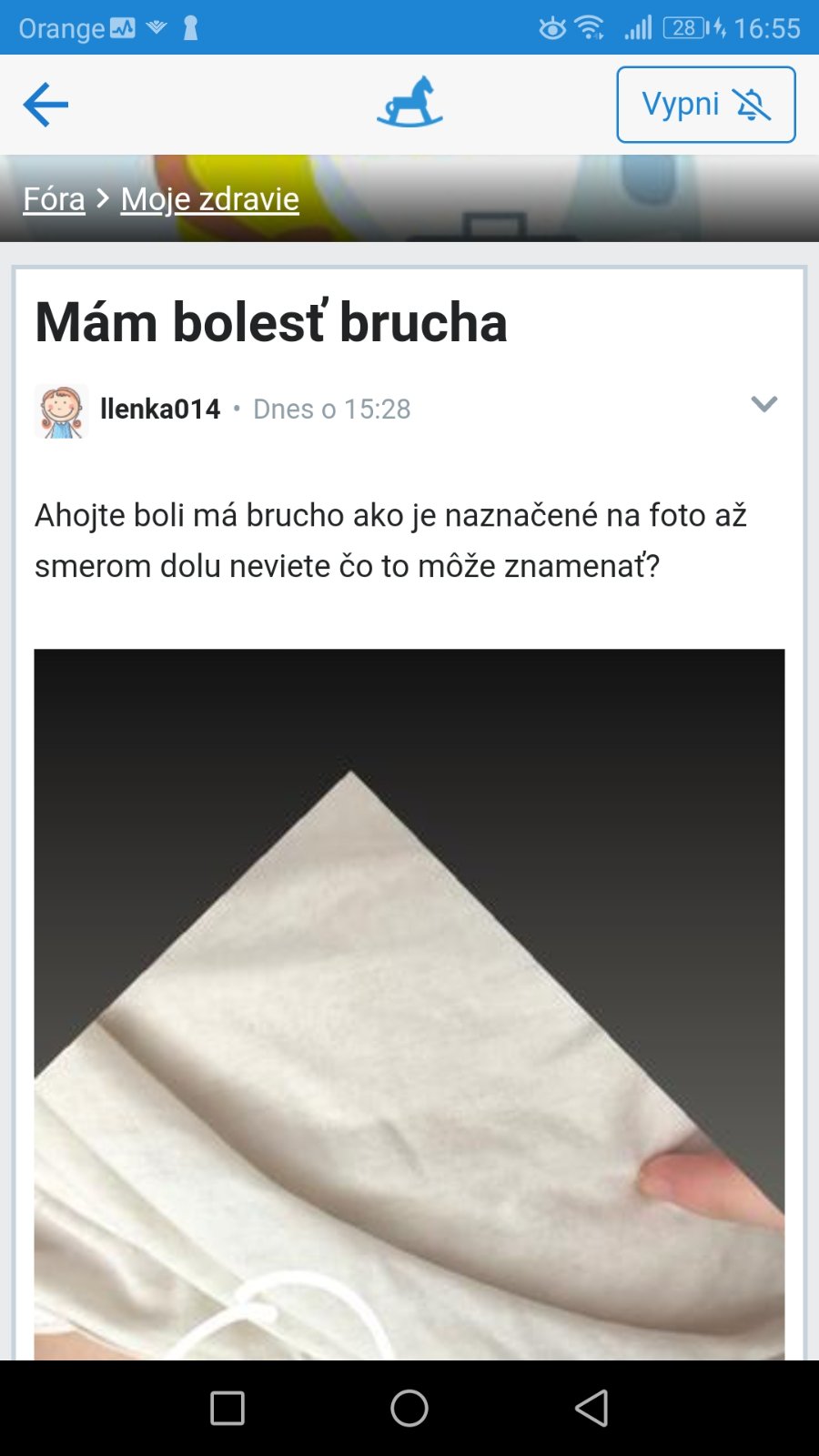Expand the post options chevron

[x=763, y=404]
